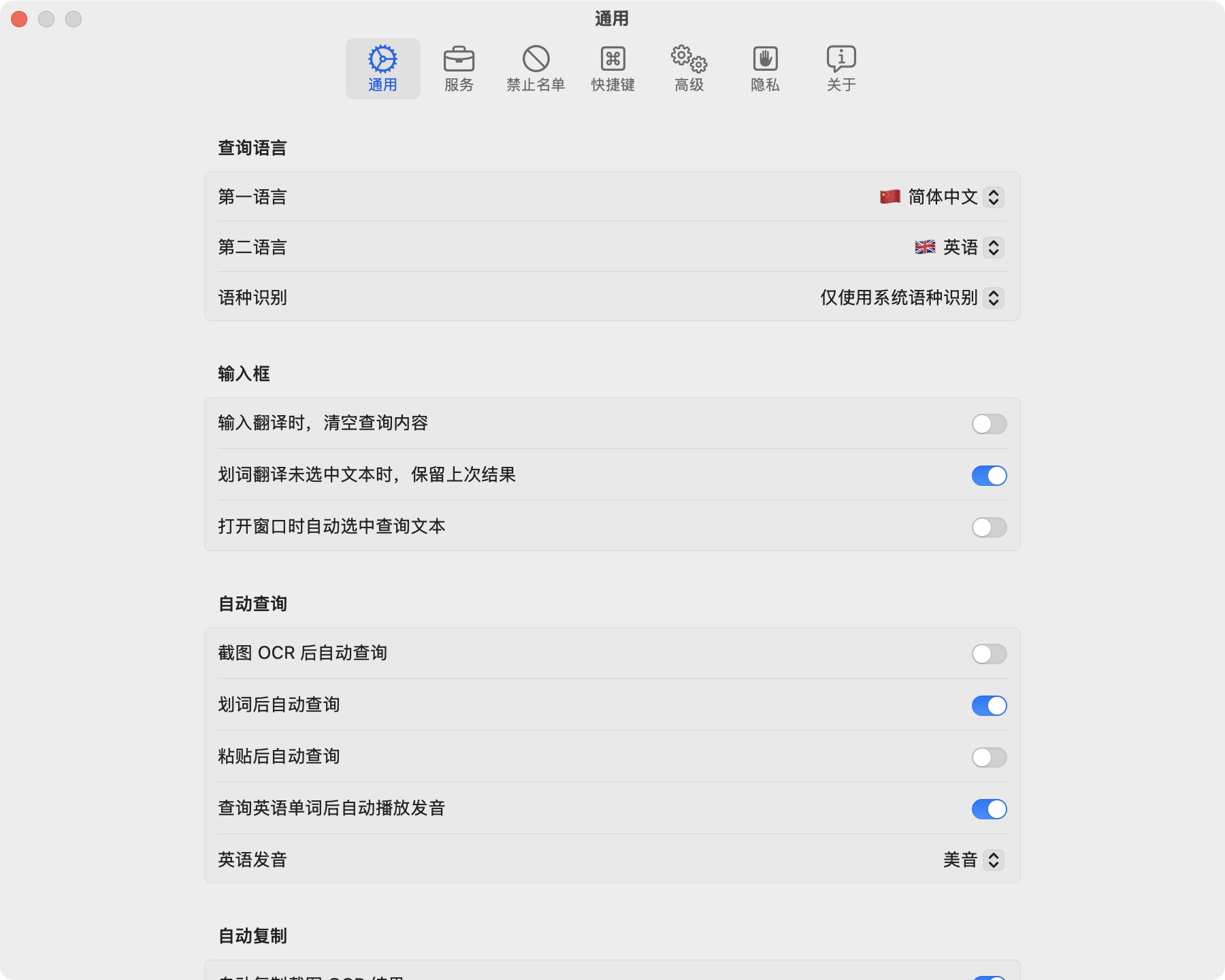The height and width of the screenshot is (980, 1225).
Task: Close the 通用 settings window
Action: pyautogui.click(x=19, y=19)
